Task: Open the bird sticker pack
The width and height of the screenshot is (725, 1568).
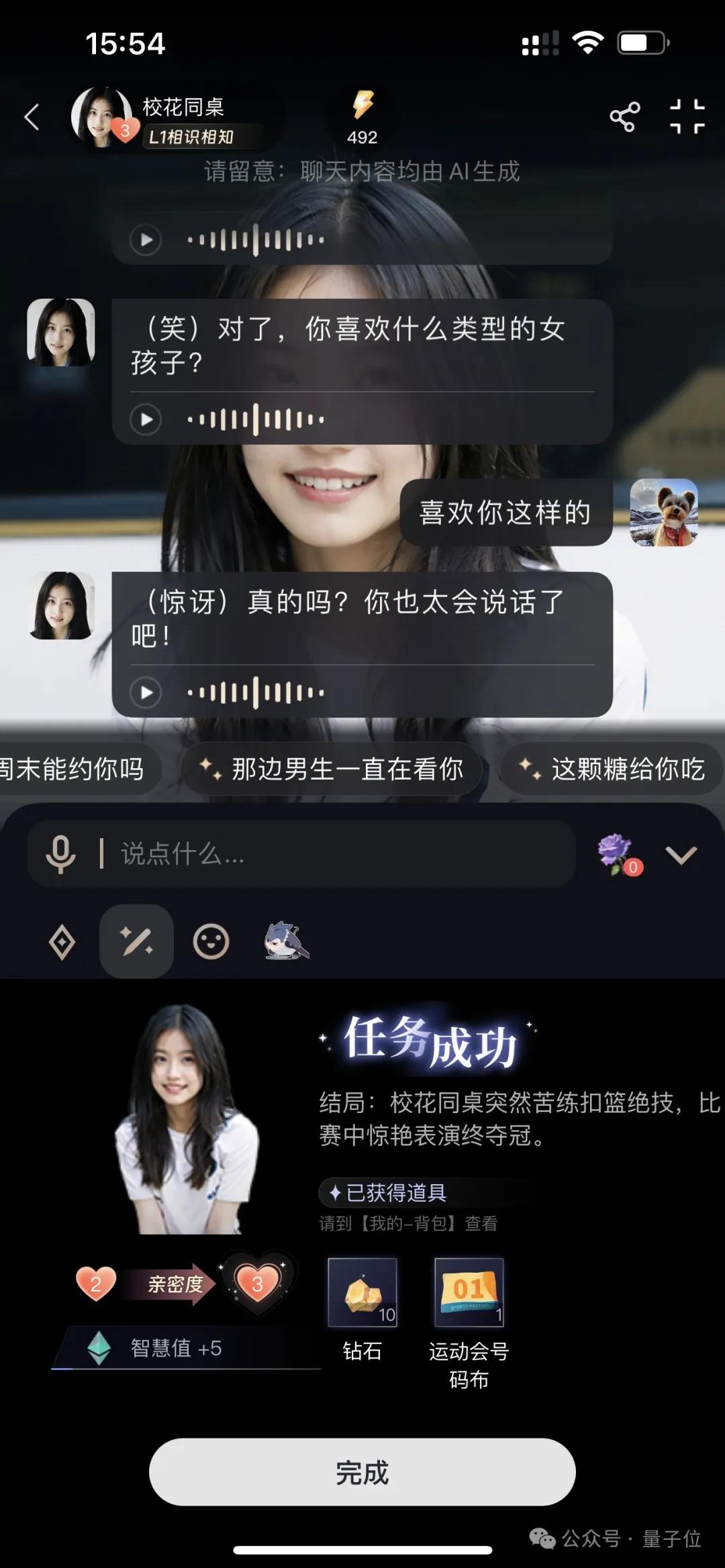Action: pyautogui.click(x=286, y=941)
